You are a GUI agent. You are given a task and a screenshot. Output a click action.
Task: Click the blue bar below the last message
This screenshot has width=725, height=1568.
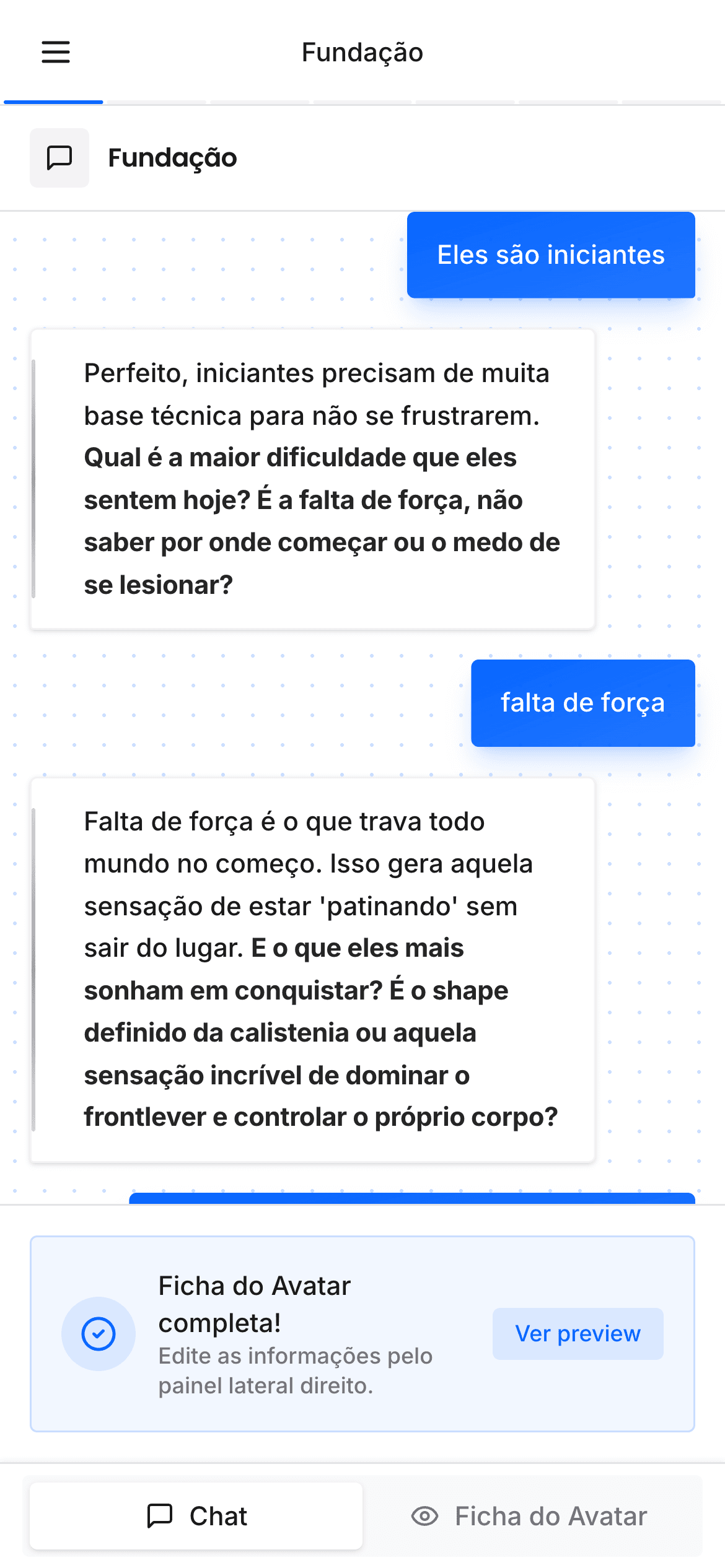pos(412,1198)
